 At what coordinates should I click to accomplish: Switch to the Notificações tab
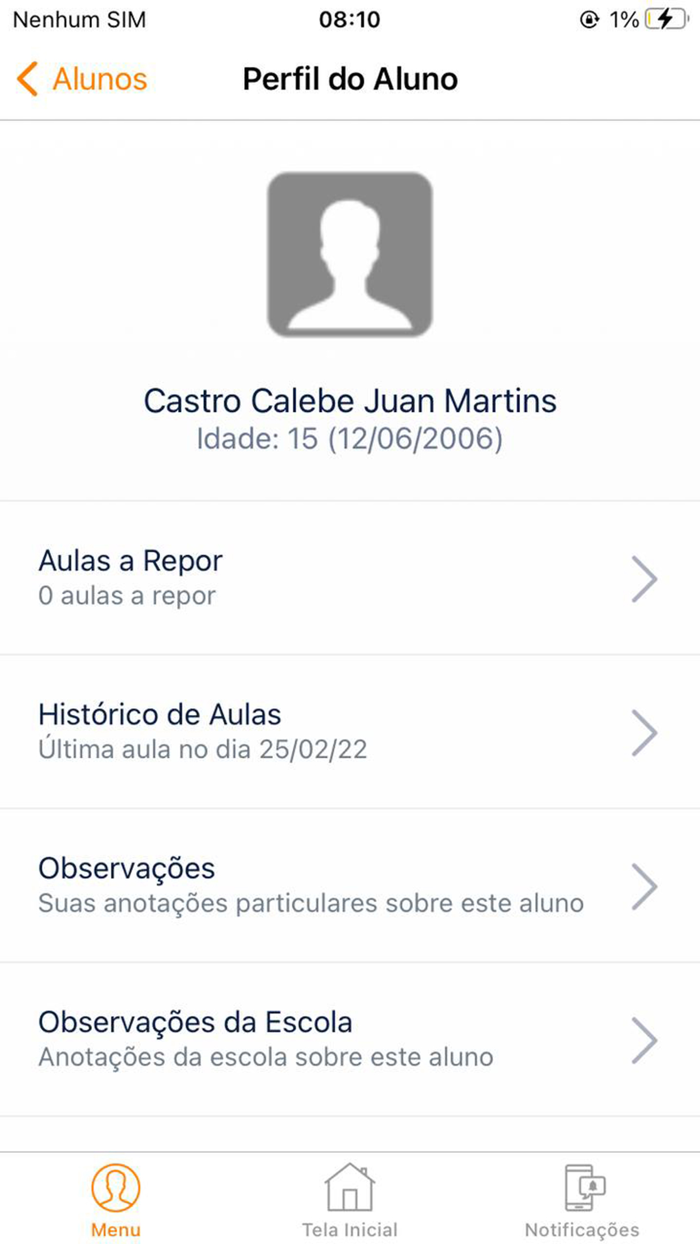[x=582, y=1200]
